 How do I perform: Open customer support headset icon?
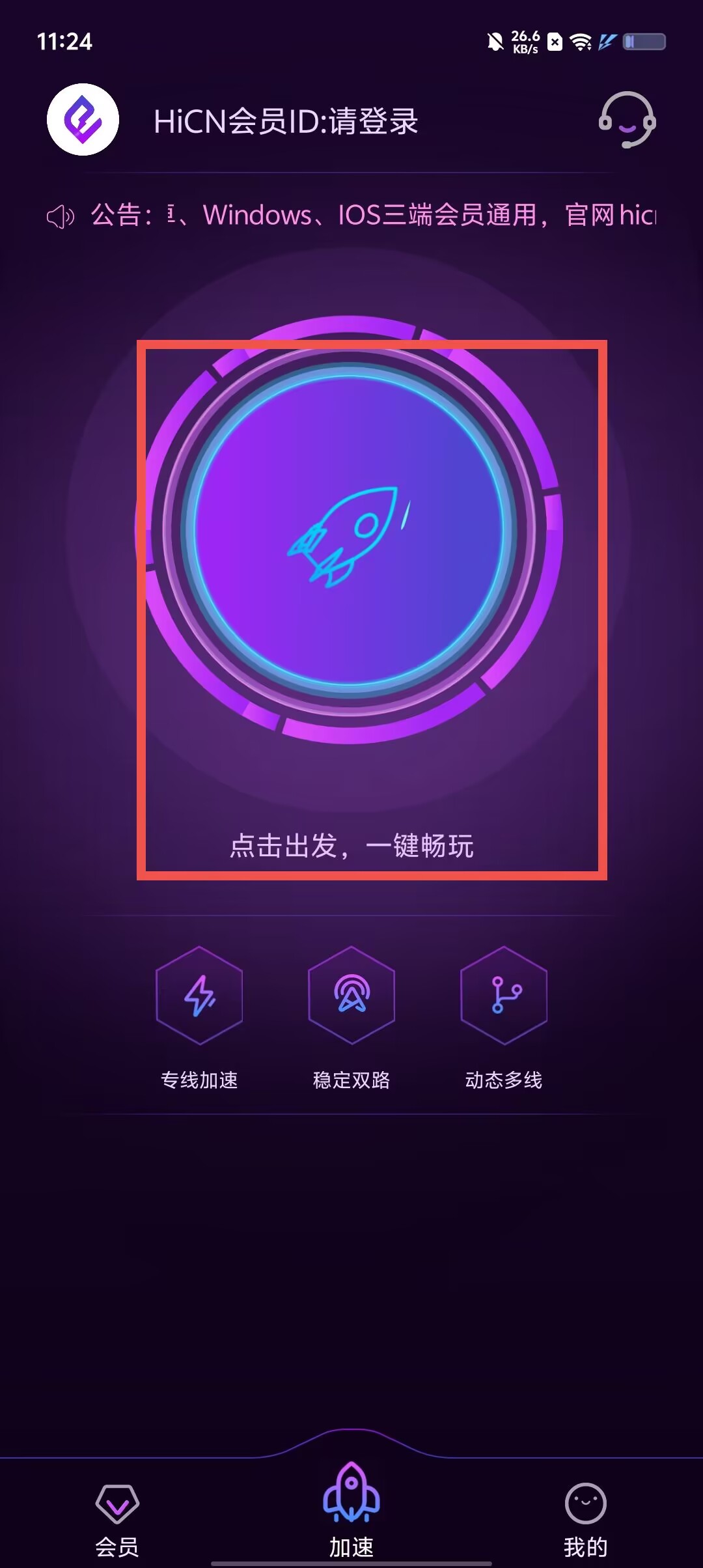click(x=627, y=120)
